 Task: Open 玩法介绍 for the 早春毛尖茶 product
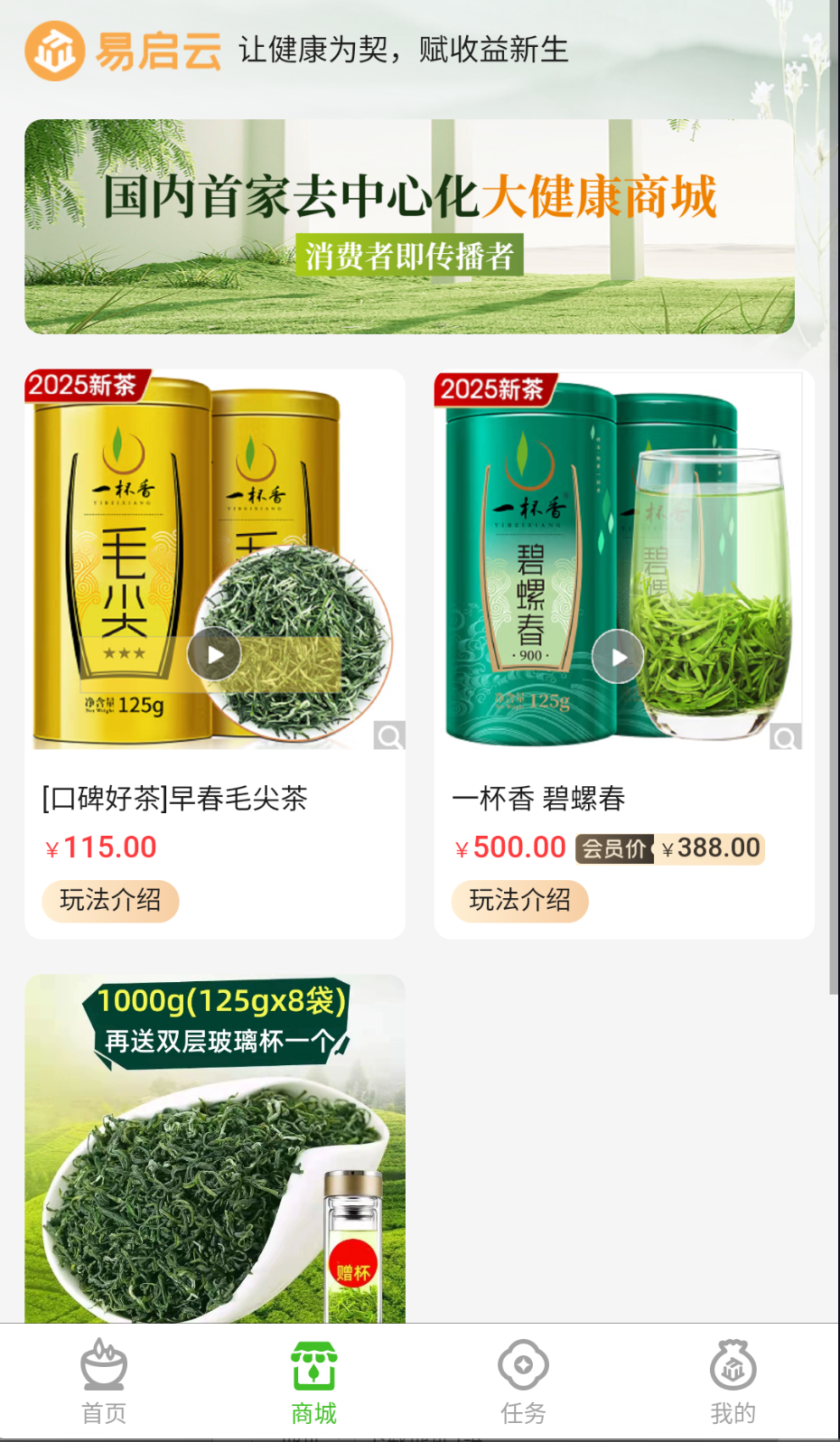point(110,901)
